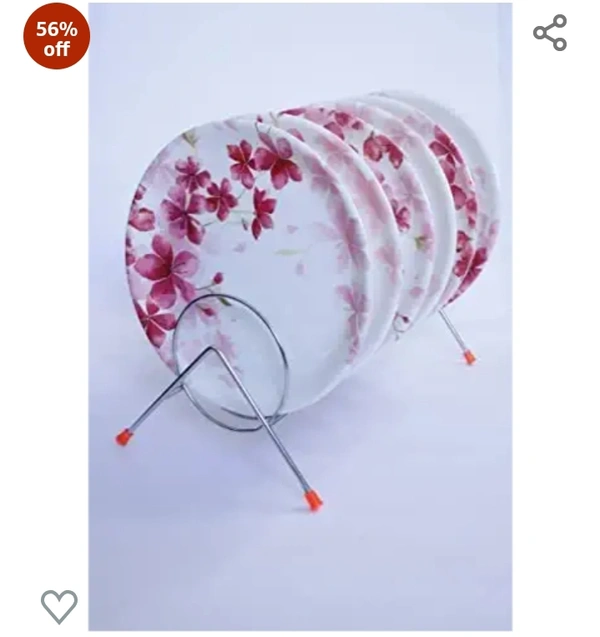Share this product
The width and height of the screenshot is (600, 637).
(x=550, y=33)
